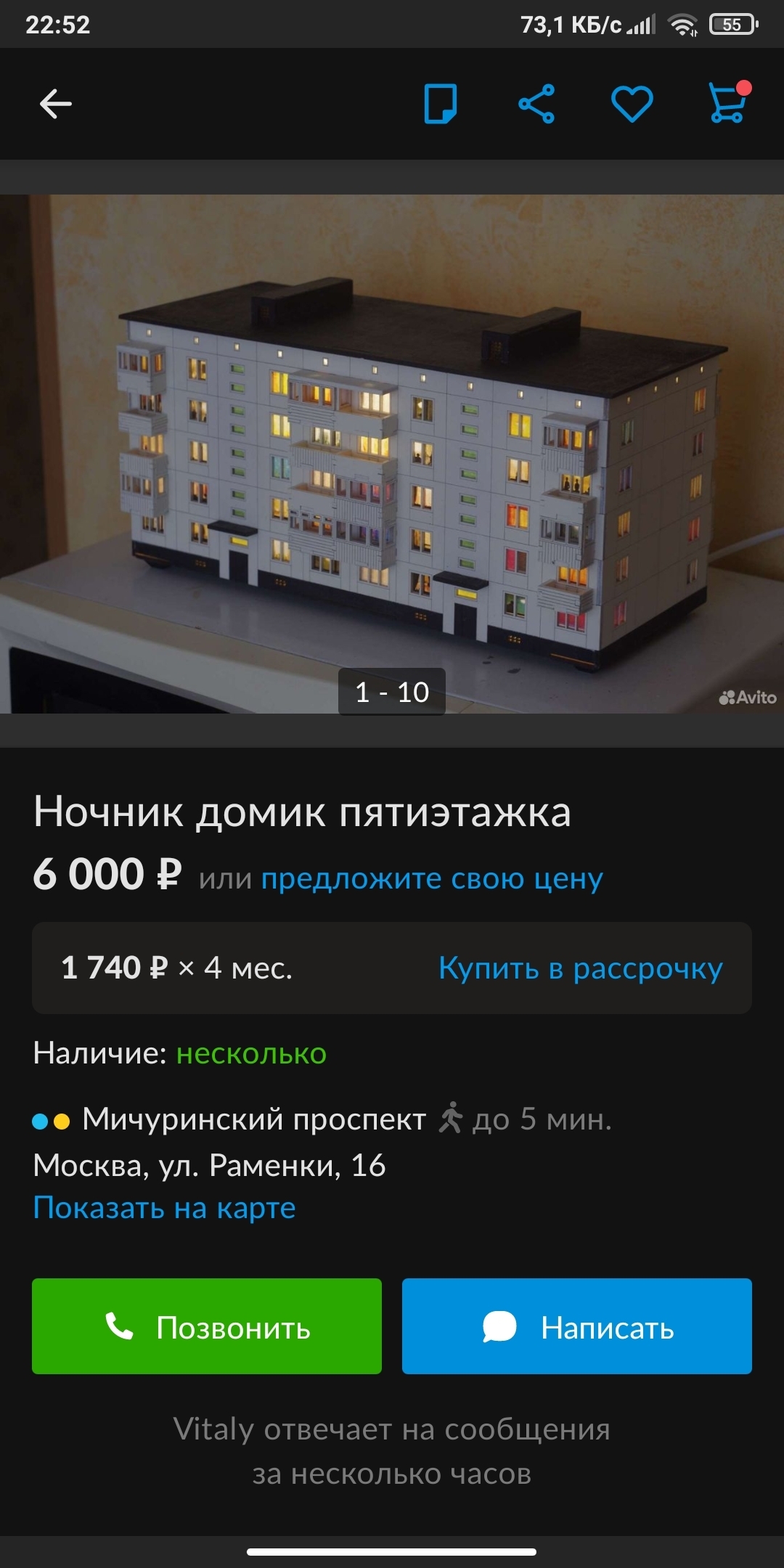The height and width of the screenshot is (1568, 784).
Task: Call the seller via 'Позвонить'
Action: [207, 1326]
